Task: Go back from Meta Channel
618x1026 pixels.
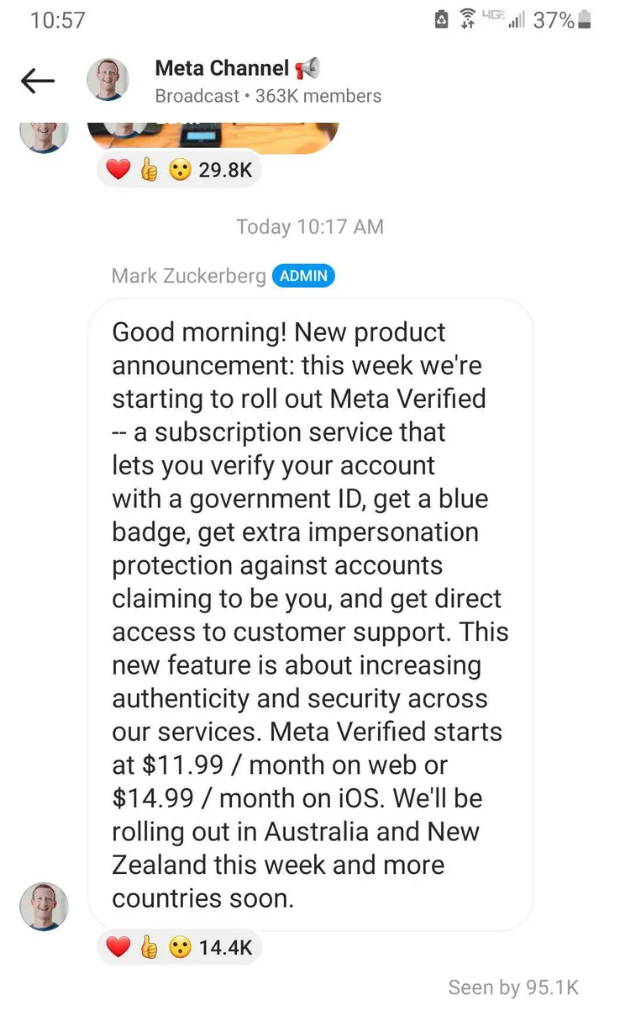Action: (x=38, y=81)
